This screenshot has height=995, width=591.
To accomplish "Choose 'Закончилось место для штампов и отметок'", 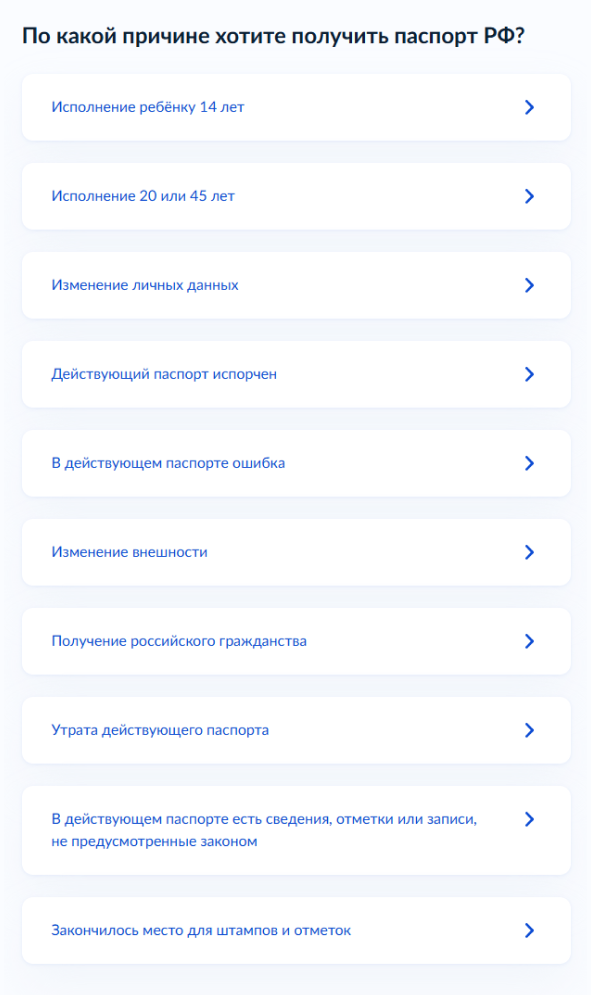I will tap(296, 930).
